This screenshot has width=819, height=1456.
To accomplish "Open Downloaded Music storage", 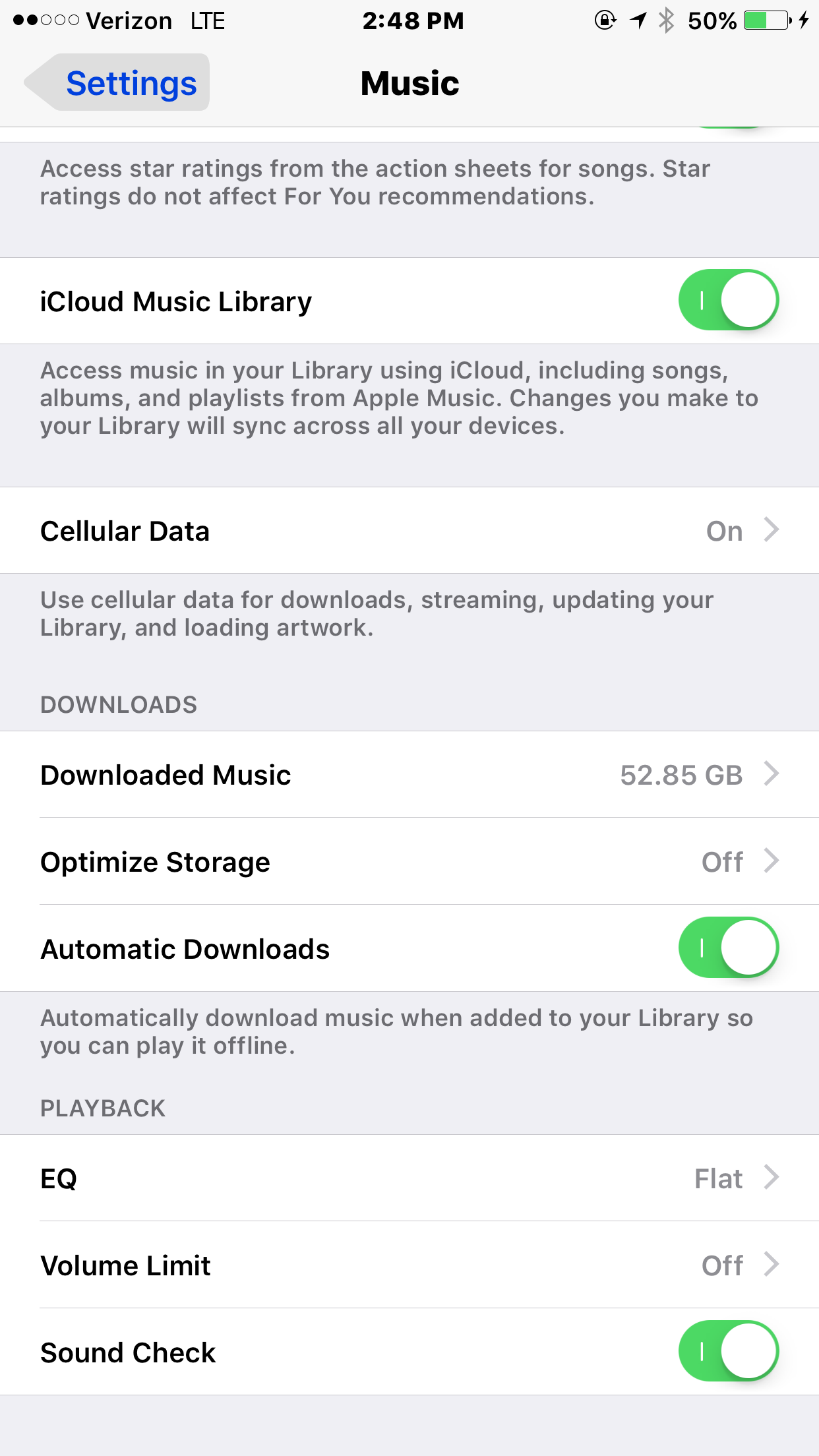I will click(409, 775).
